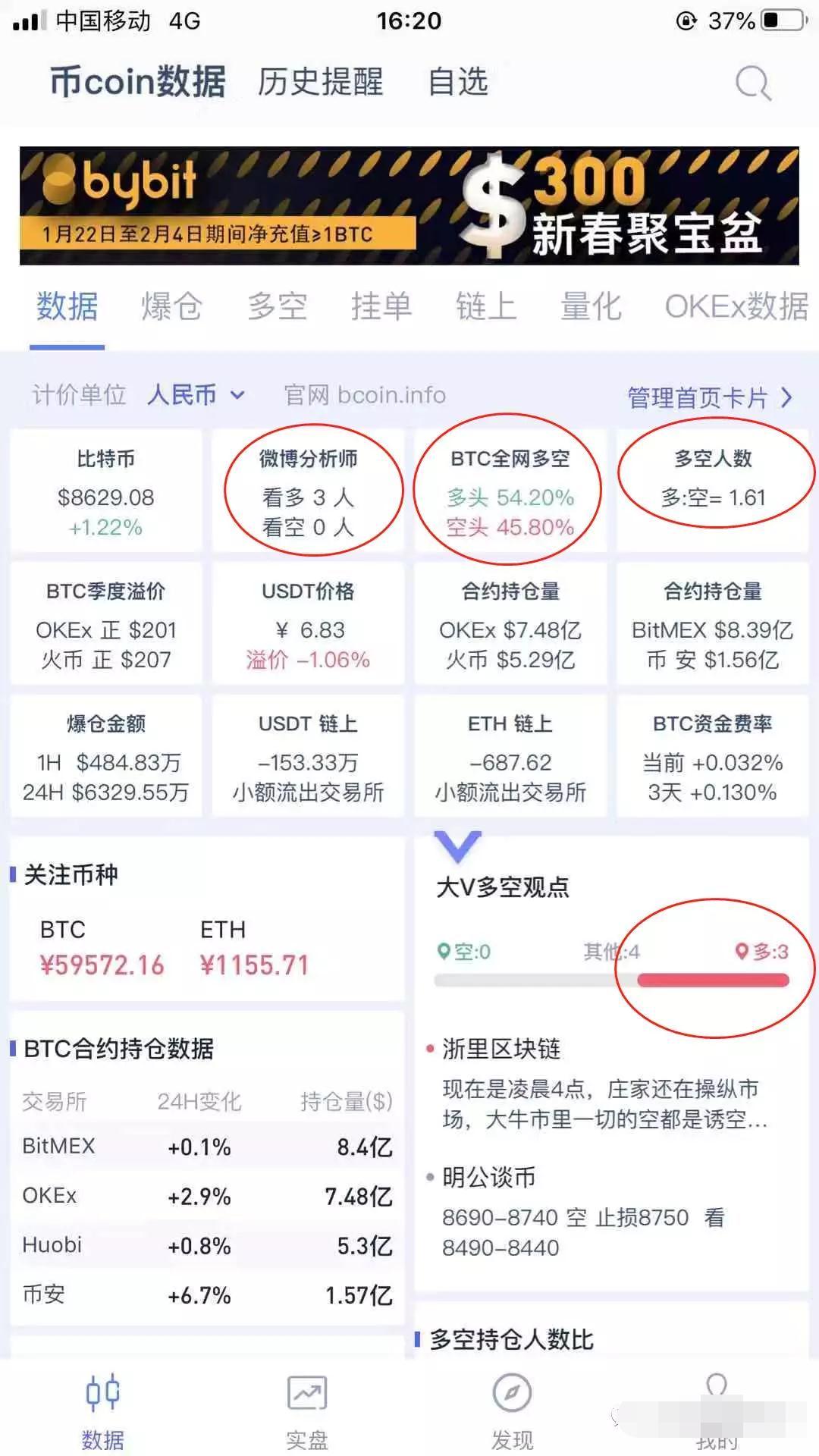Open the 比特币 price card
Image resolution: width=819 pixels, height=1456 pixels.
click(106, 491)
